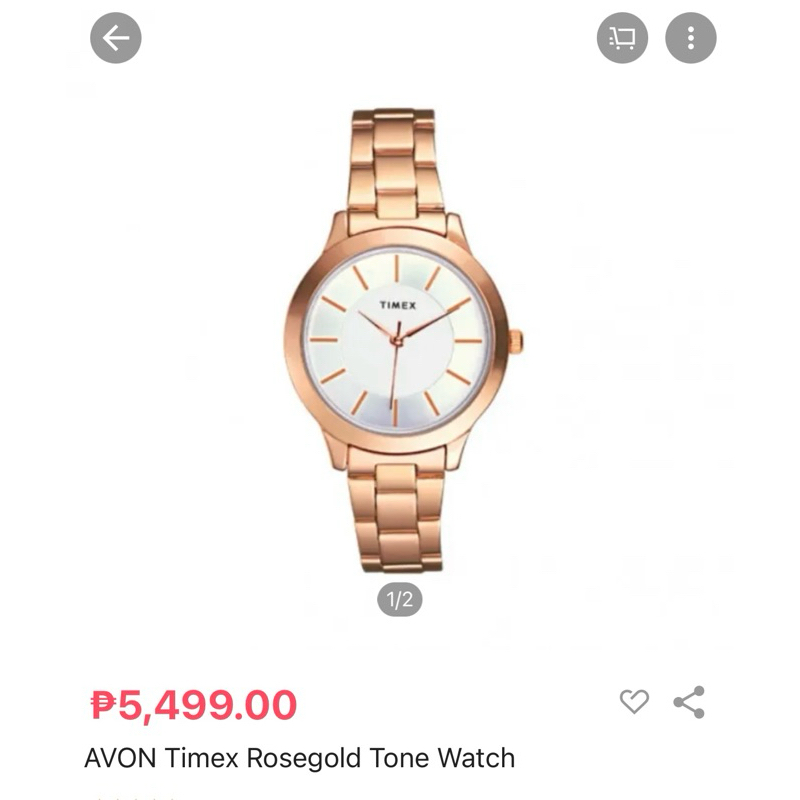This screenshot has height=800, width=800.
Task: Go back using the arrow button
Action: 116,38
